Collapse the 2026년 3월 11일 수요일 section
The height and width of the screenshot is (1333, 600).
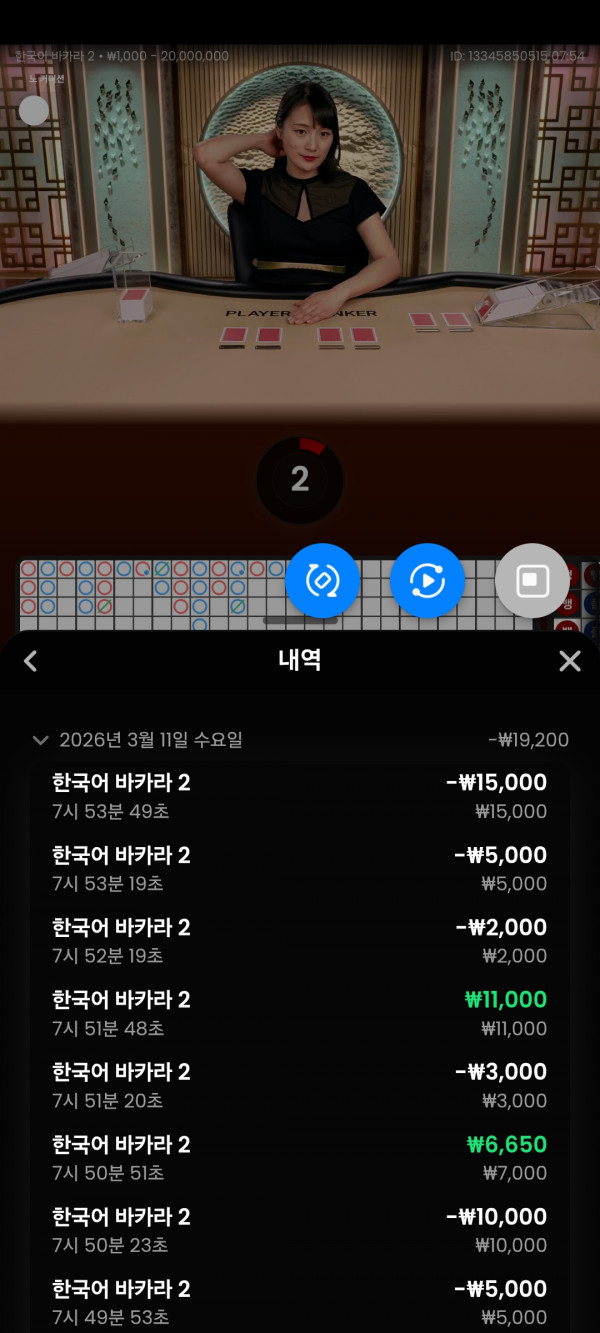(x=41, y=740)
